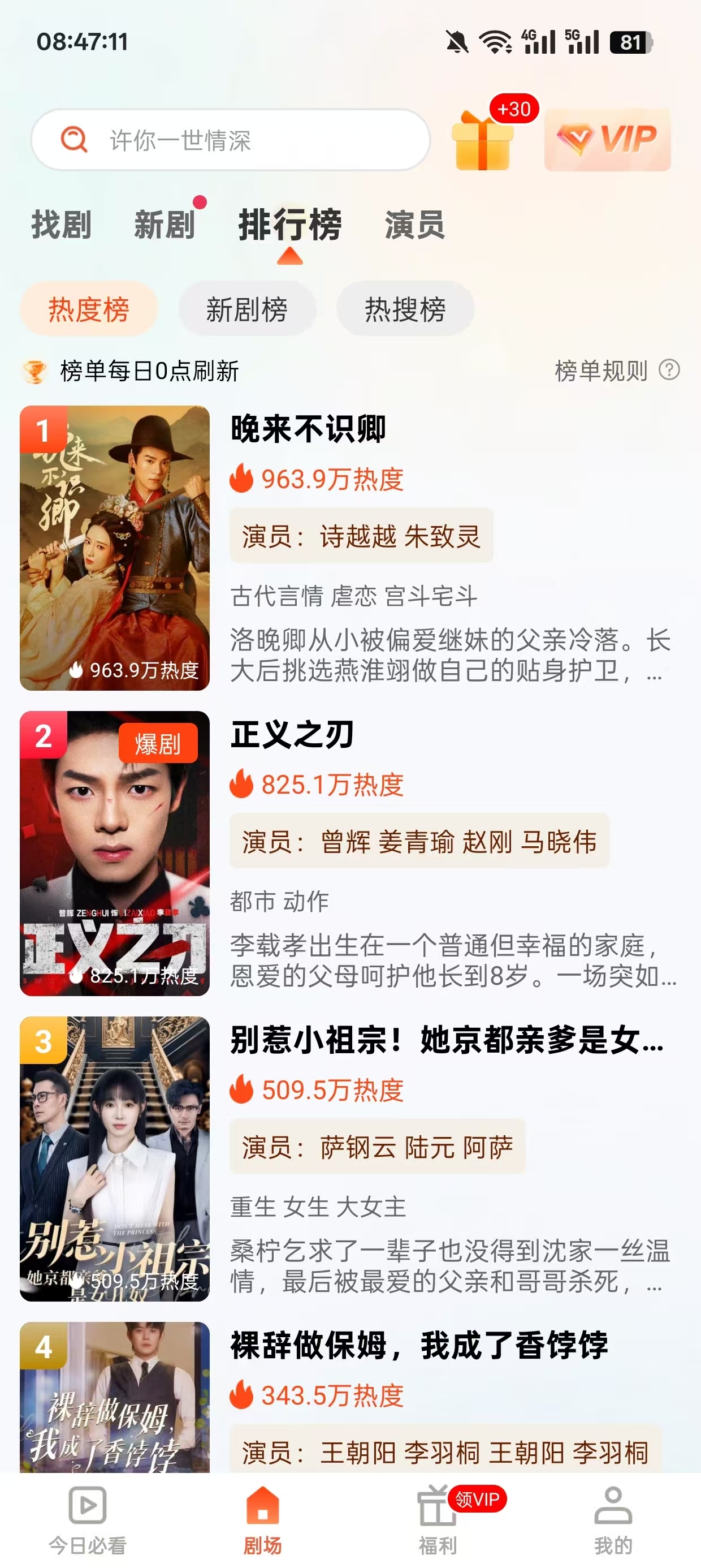The width and height of the screenshot is (701, 1568).
Task: Open the drama 别惹小祖宗！她京都亲爹是女…
Action: (x=447, y=1040)
